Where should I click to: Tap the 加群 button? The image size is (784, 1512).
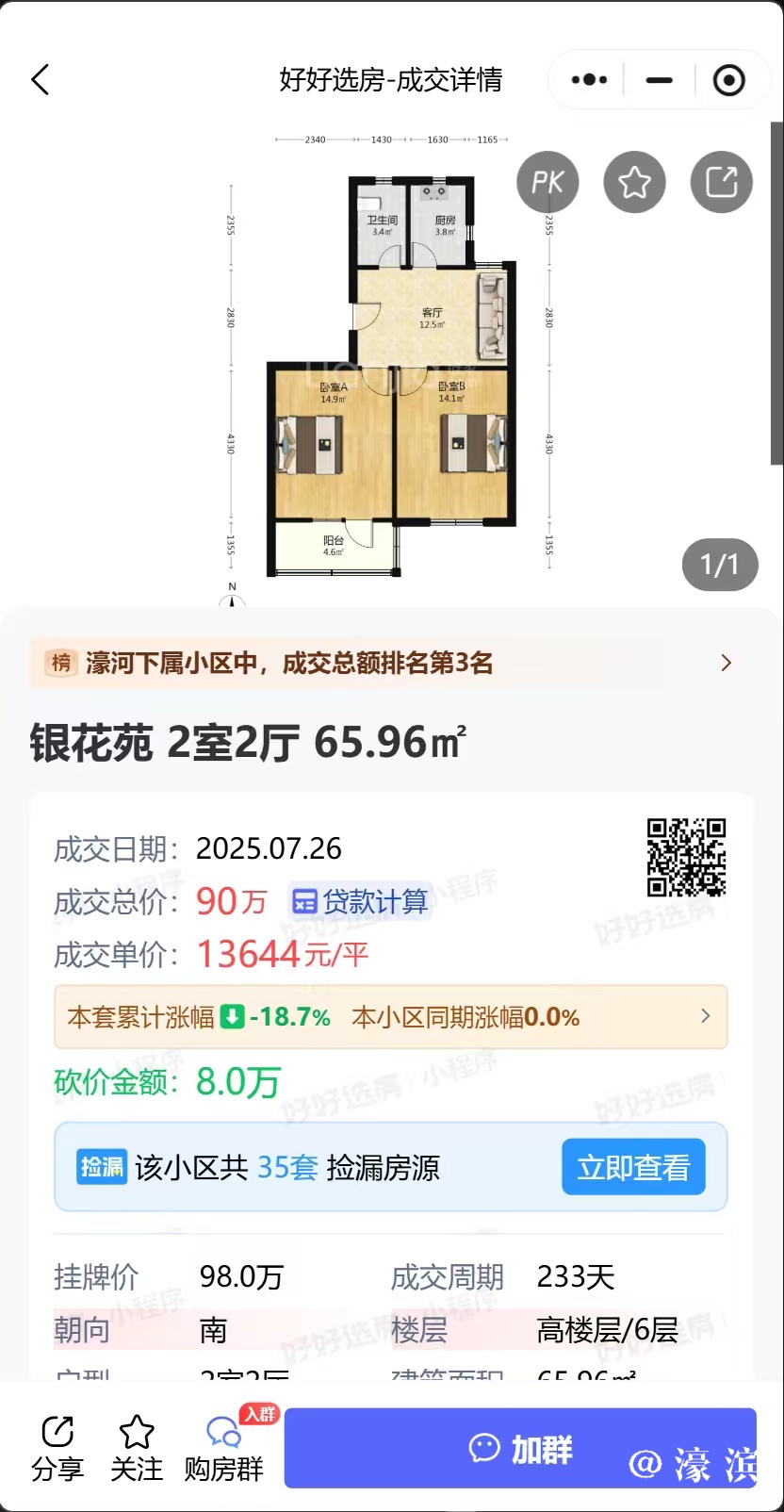coord(520,1448)
